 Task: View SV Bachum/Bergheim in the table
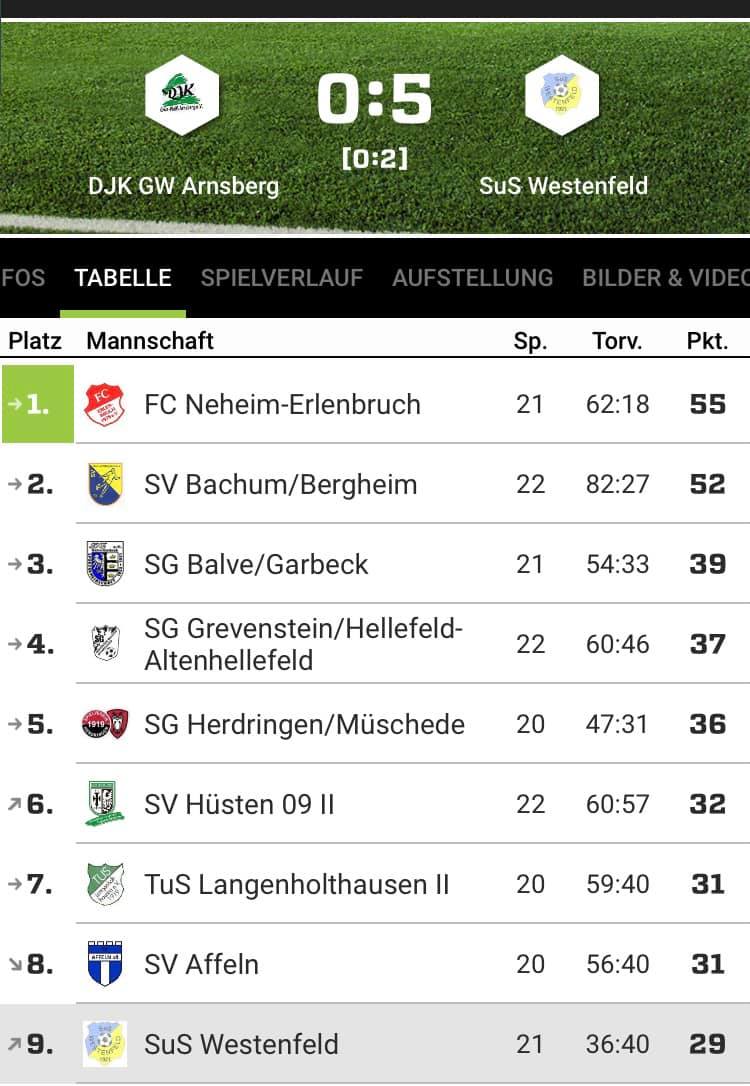coord(280,484)
